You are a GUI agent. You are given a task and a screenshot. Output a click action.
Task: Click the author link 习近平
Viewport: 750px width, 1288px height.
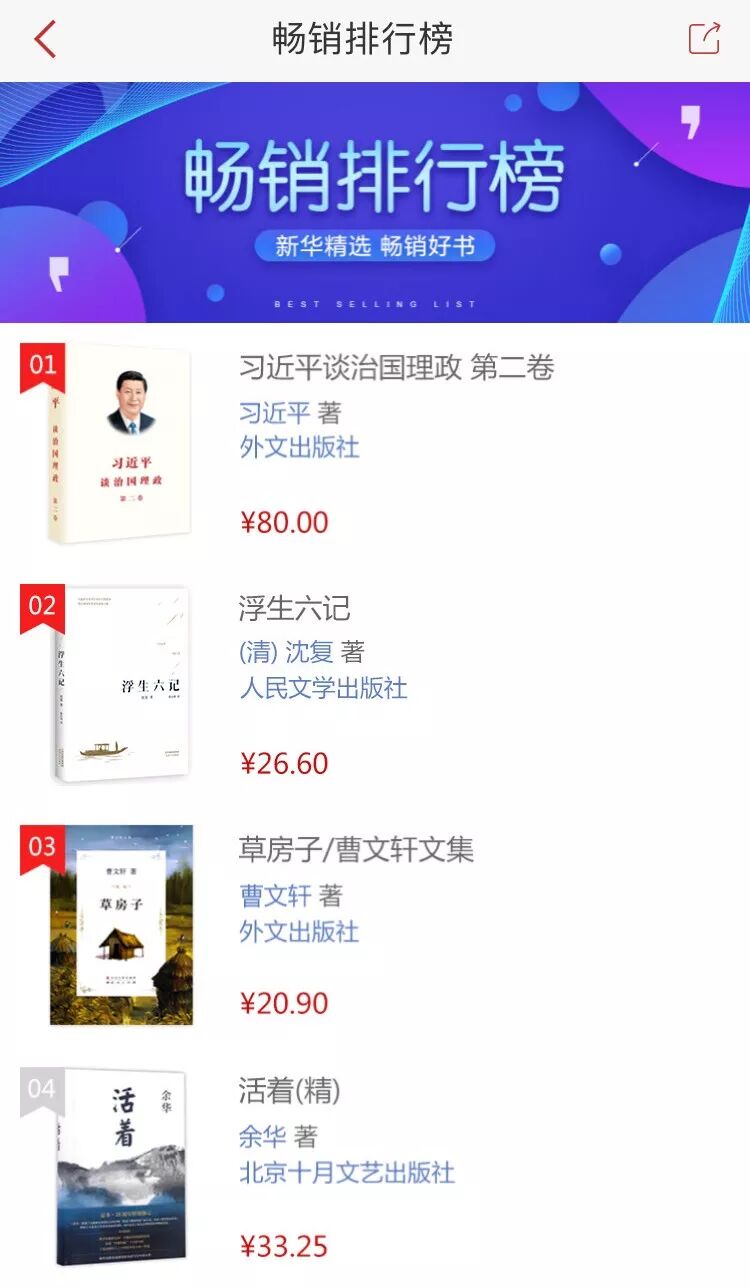(x=275, y=413)
